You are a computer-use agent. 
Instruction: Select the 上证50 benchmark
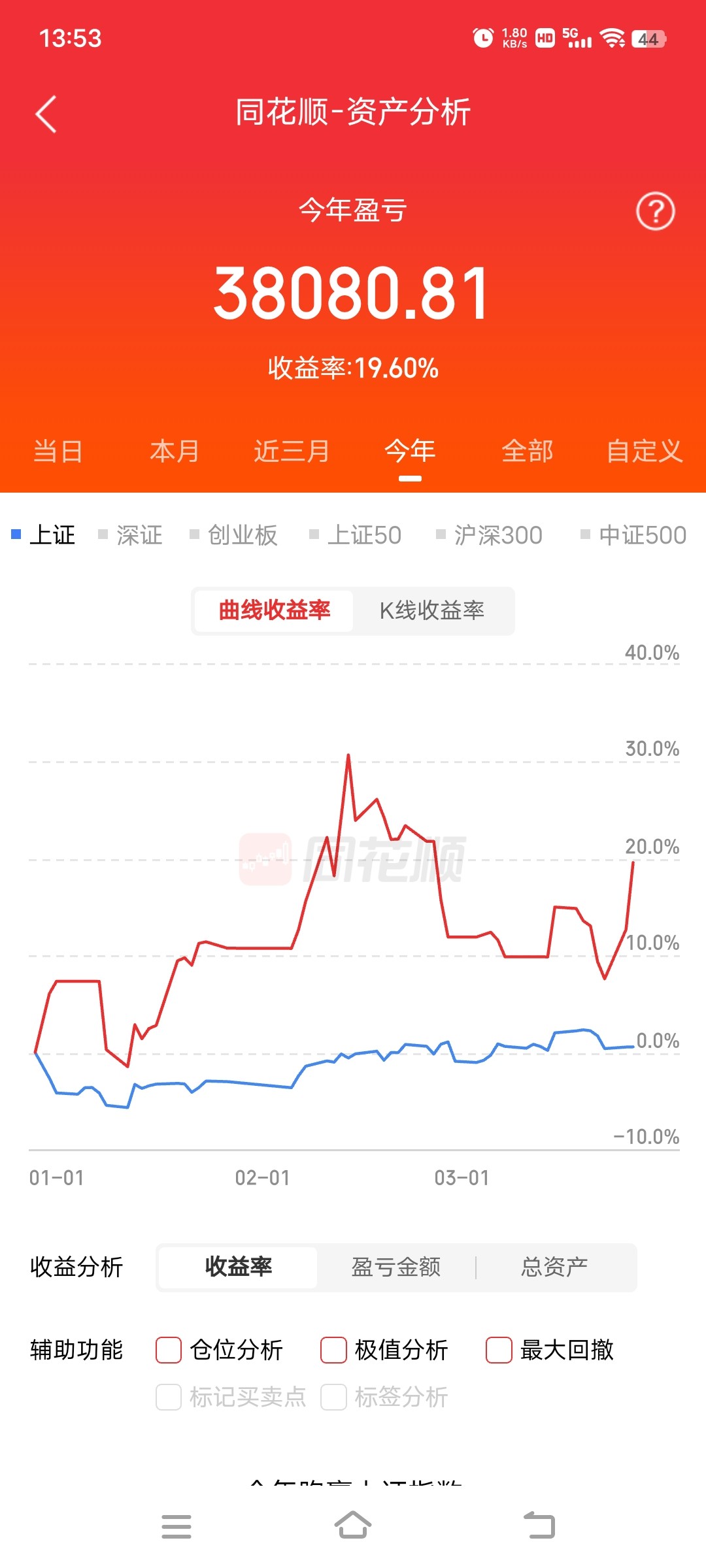355,535
